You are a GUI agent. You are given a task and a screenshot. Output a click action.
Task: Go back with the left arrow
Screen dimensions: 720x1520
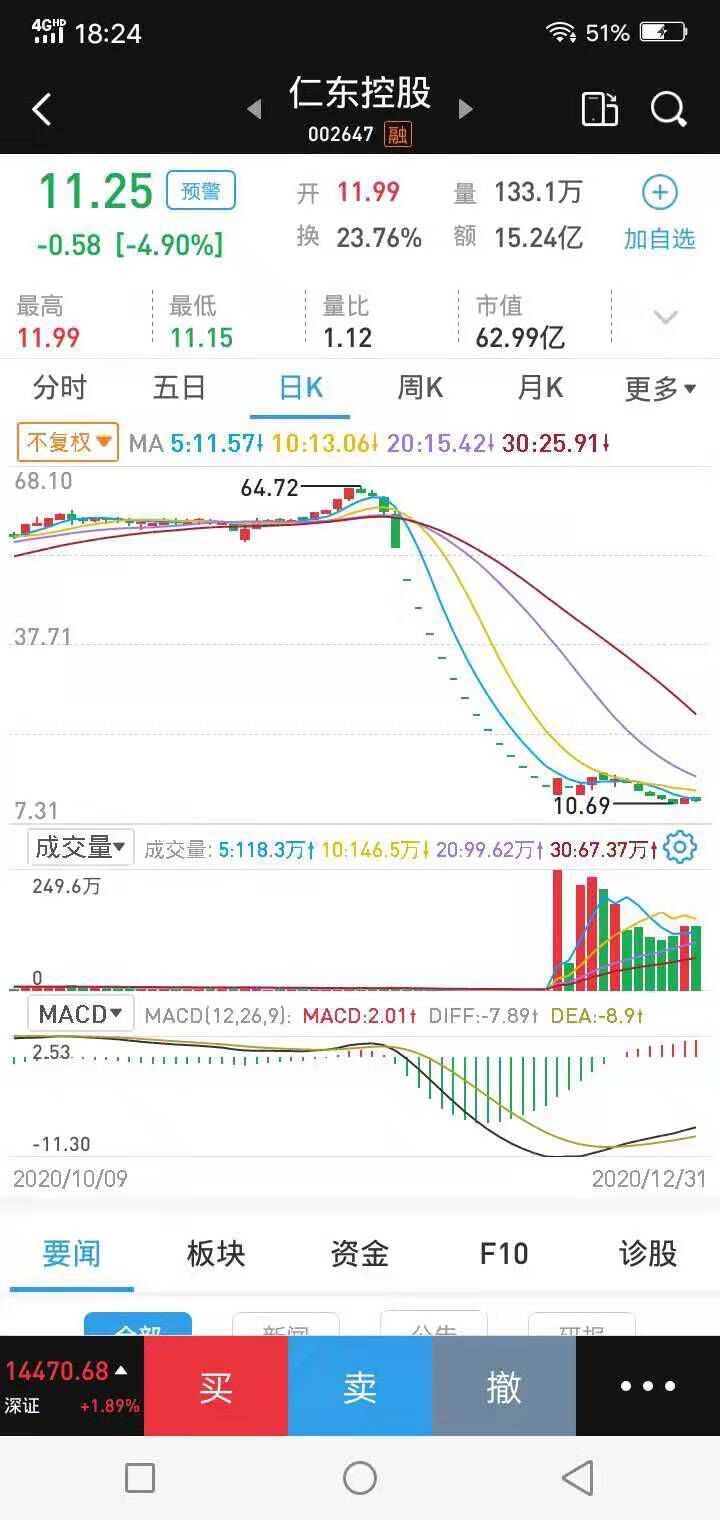(40, 110)
